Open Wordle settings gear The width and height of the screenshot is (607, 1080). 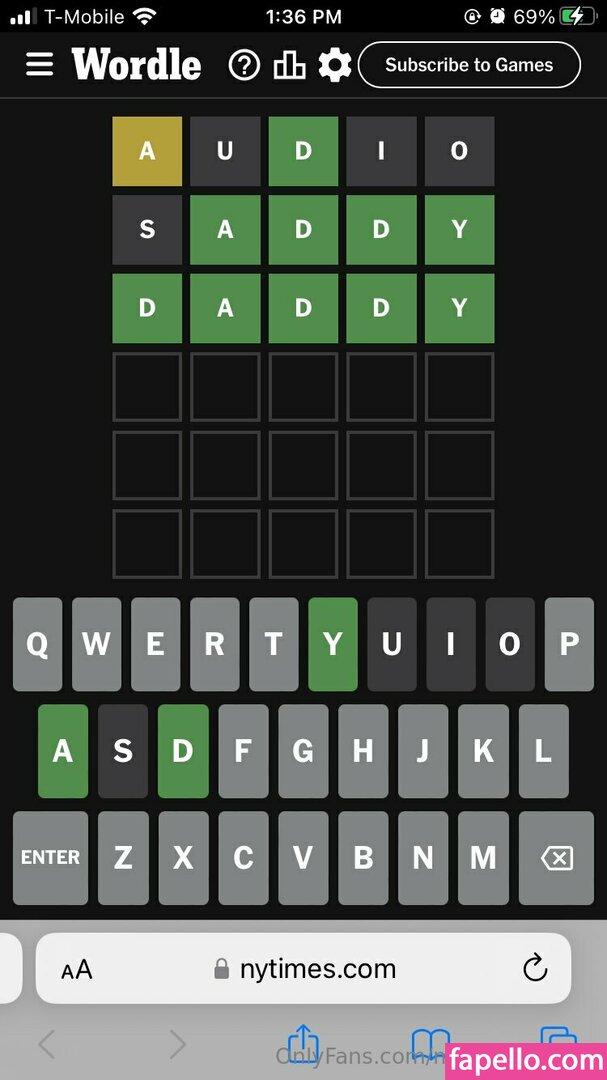pyautogui.click(x=335, y=66)
